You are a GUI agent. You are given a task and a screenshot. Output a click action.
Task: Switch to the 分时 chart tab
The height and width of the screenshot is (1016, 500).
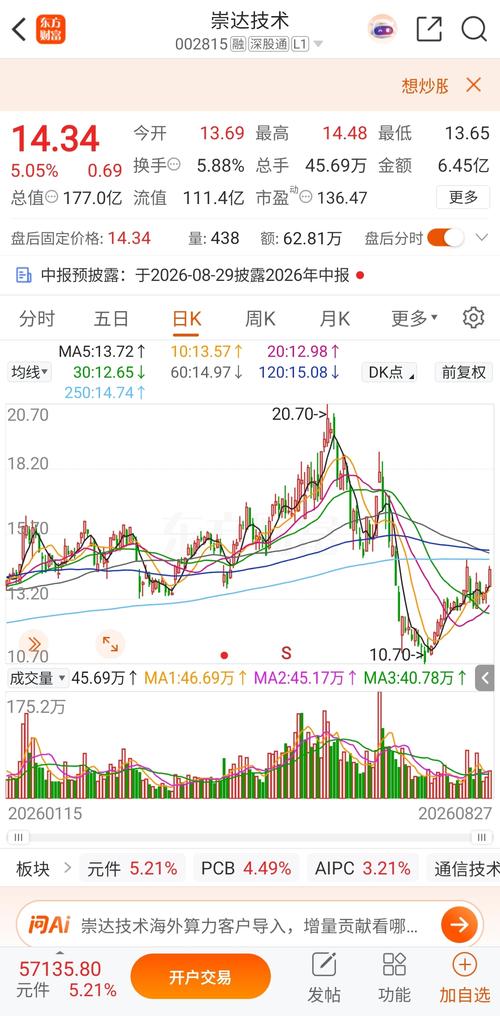point(37,318)
